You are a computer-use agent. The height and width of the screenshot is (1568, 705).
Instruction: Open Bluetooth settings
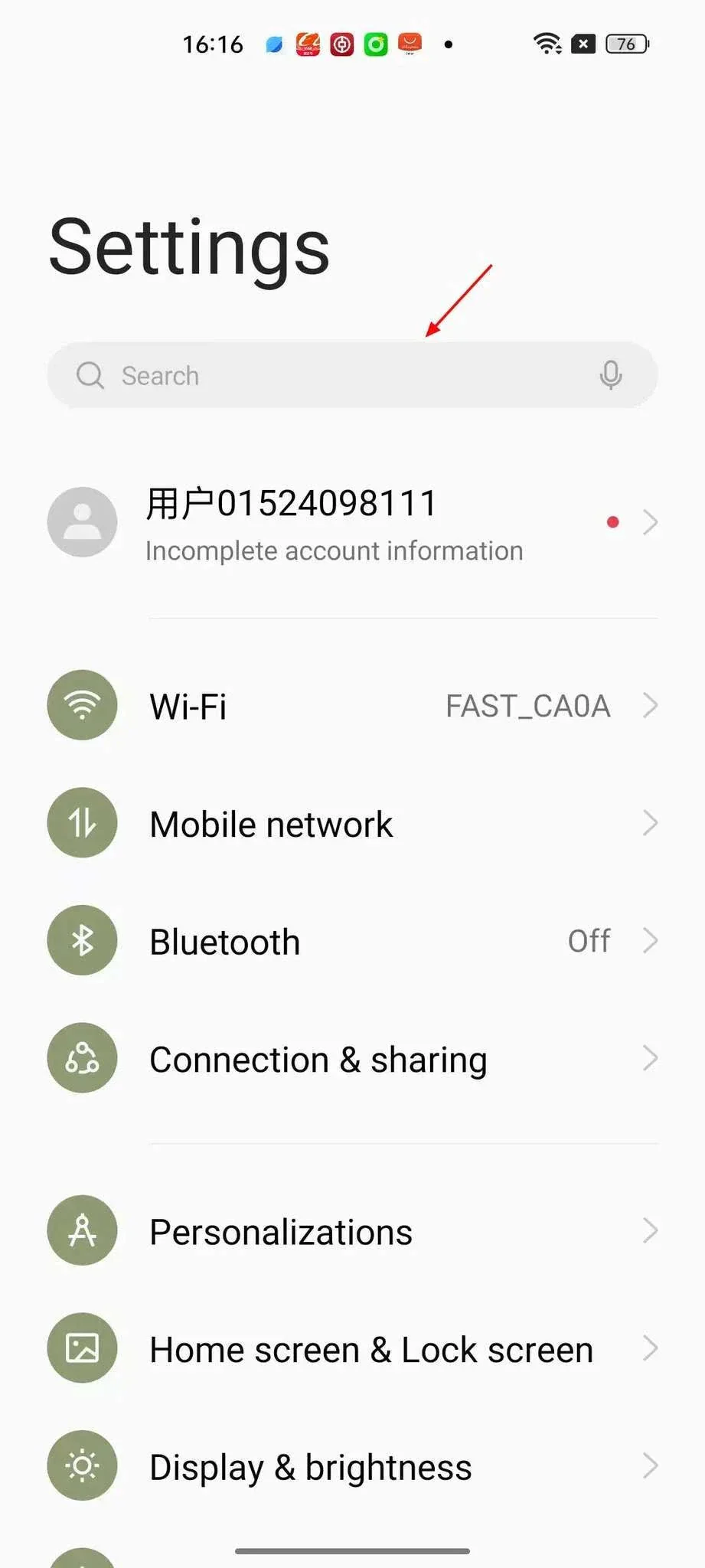pyautogui.click(x=352, y=941)
